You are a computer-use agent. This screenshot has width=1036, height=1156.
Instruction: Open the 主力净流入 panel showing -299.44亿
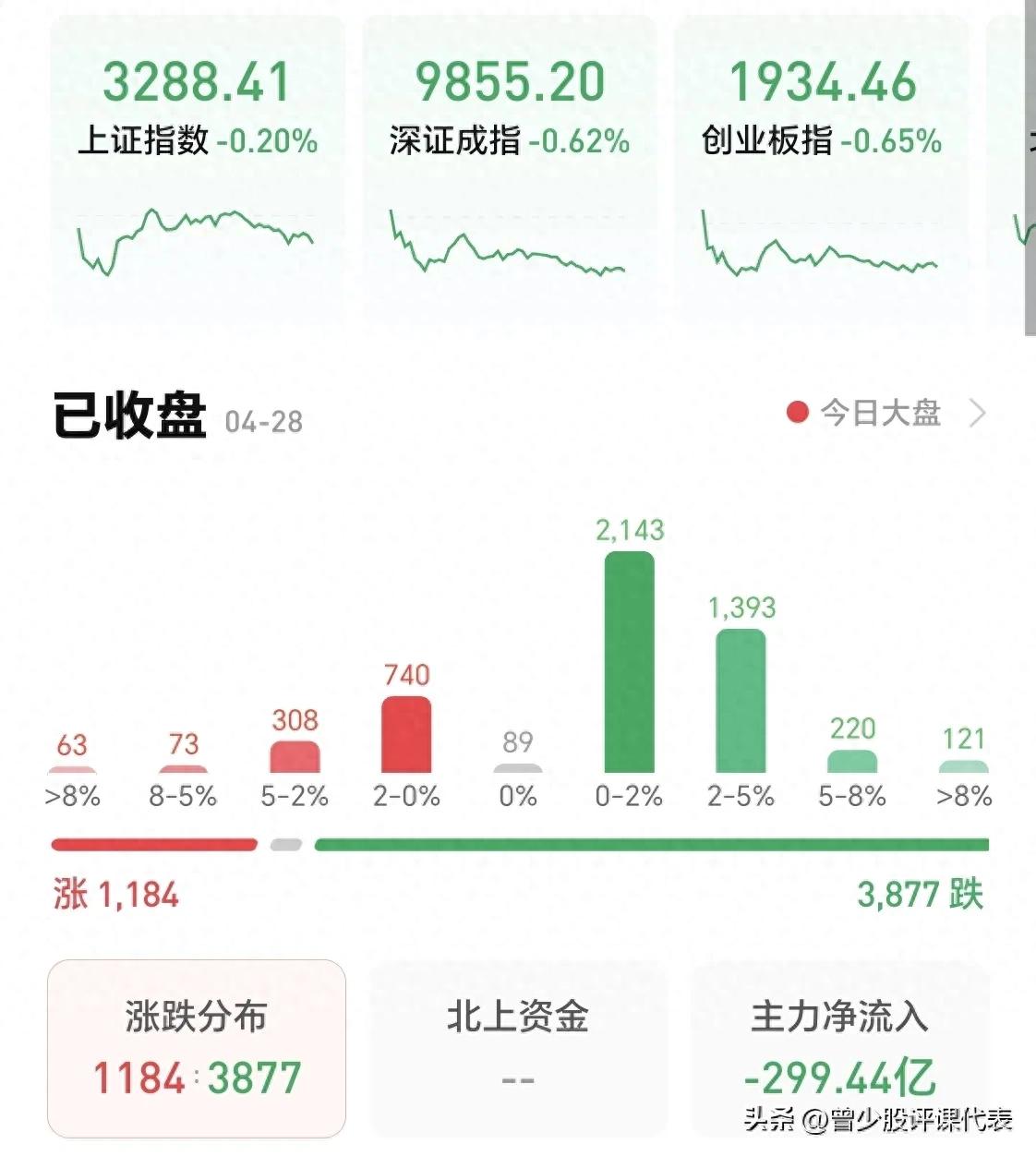838,1048
